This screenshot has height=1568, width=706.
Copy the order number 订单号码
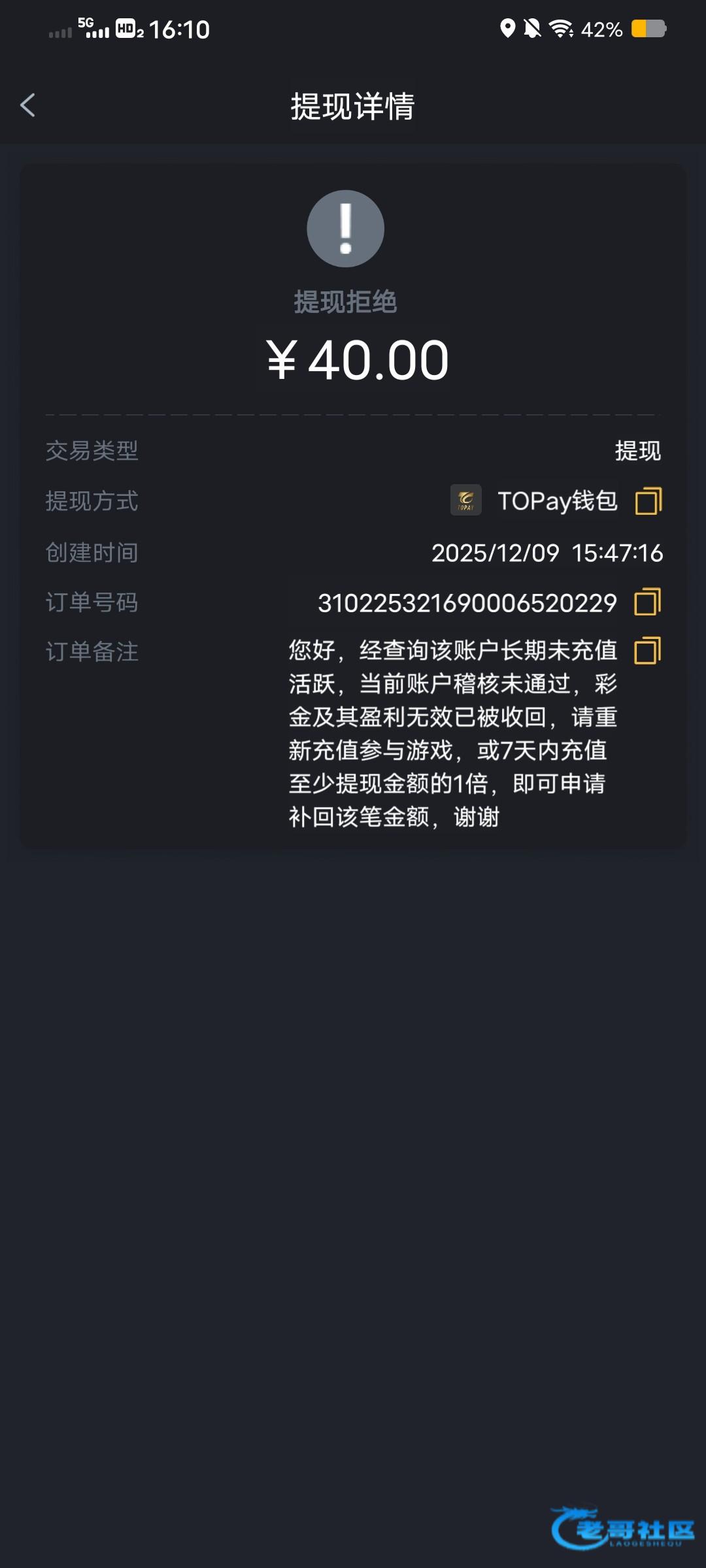(x=647, y=602)
